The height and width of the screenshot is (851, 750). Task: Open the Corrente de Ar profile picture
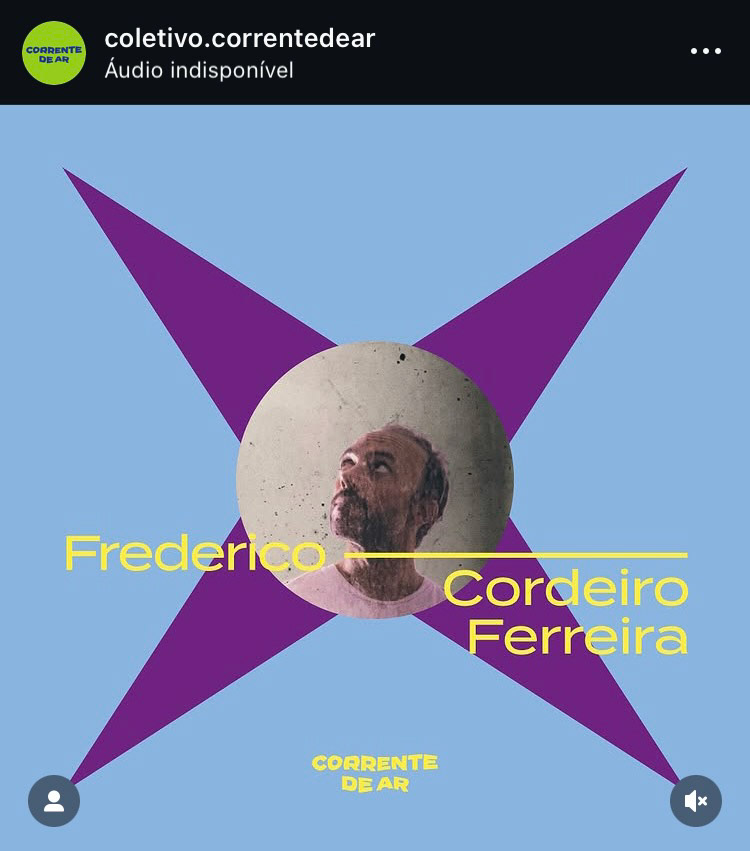pyautogui.click(x=54, y=53)
